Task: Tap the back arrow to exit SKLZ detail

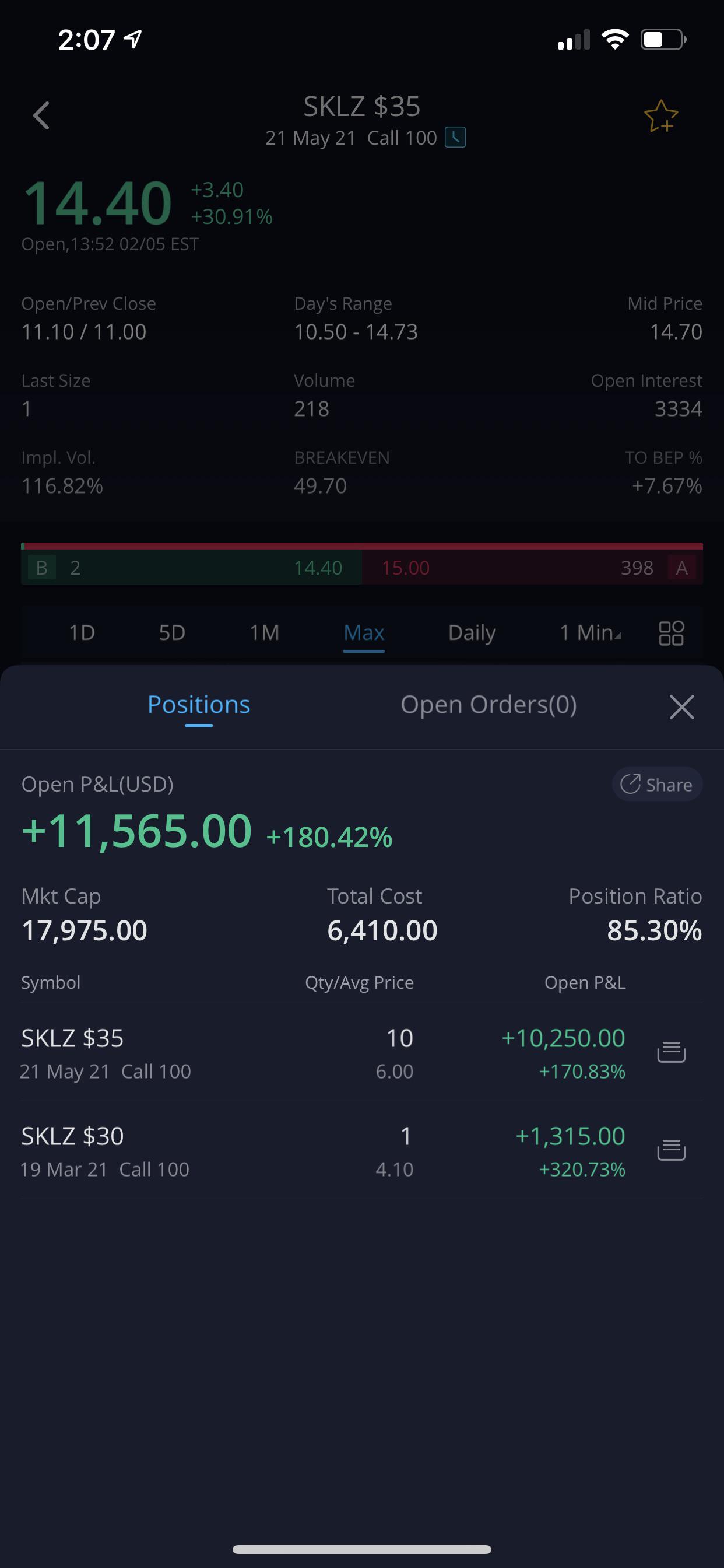Action: click(40, 115)
